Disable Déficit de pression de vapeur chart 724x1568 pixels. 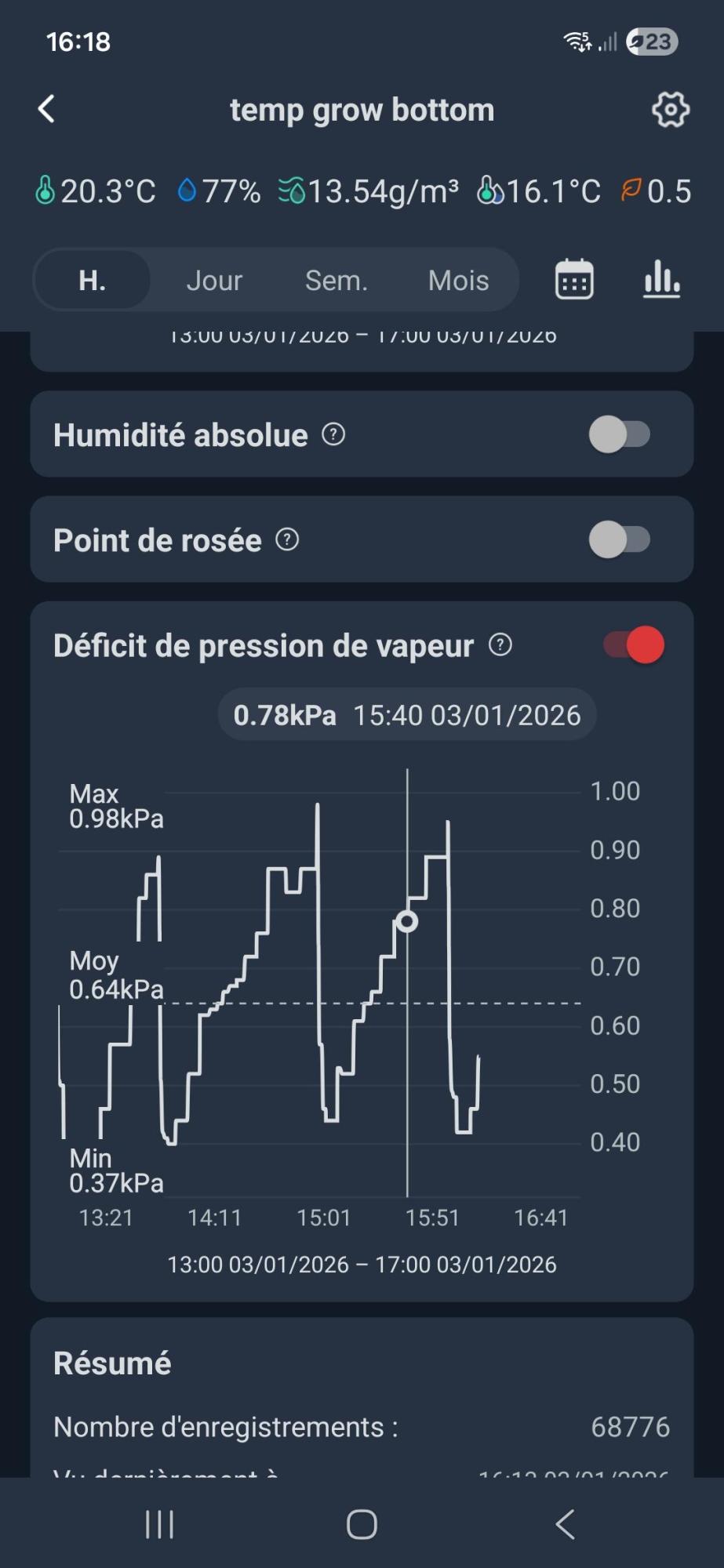634,645
